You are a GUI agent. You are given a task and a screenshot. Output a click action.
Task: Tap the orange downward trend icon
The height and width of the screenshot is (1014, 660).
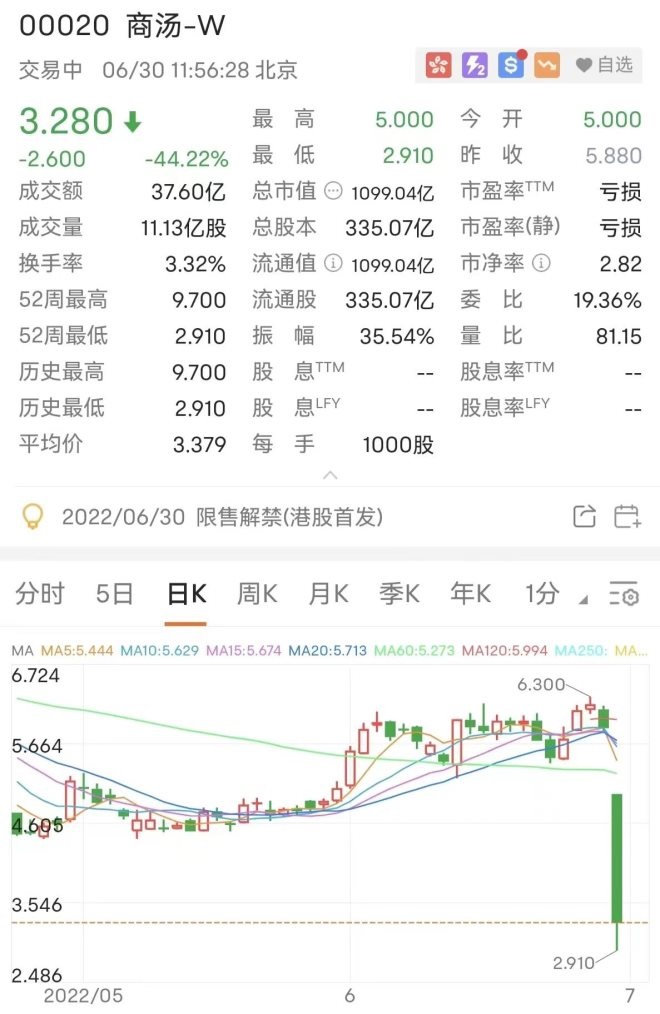(x=546, y=66)
